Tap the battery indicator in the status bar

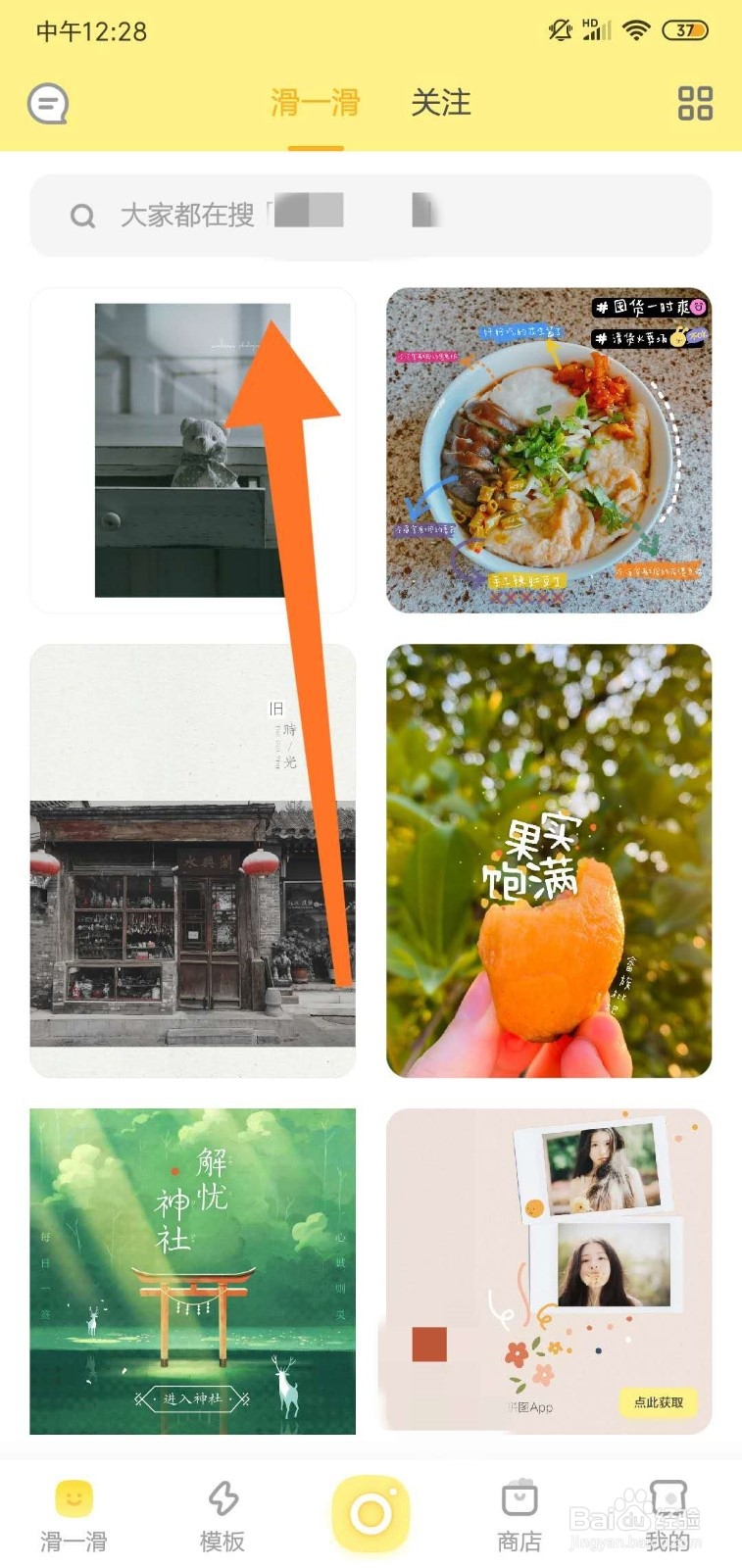686,30
